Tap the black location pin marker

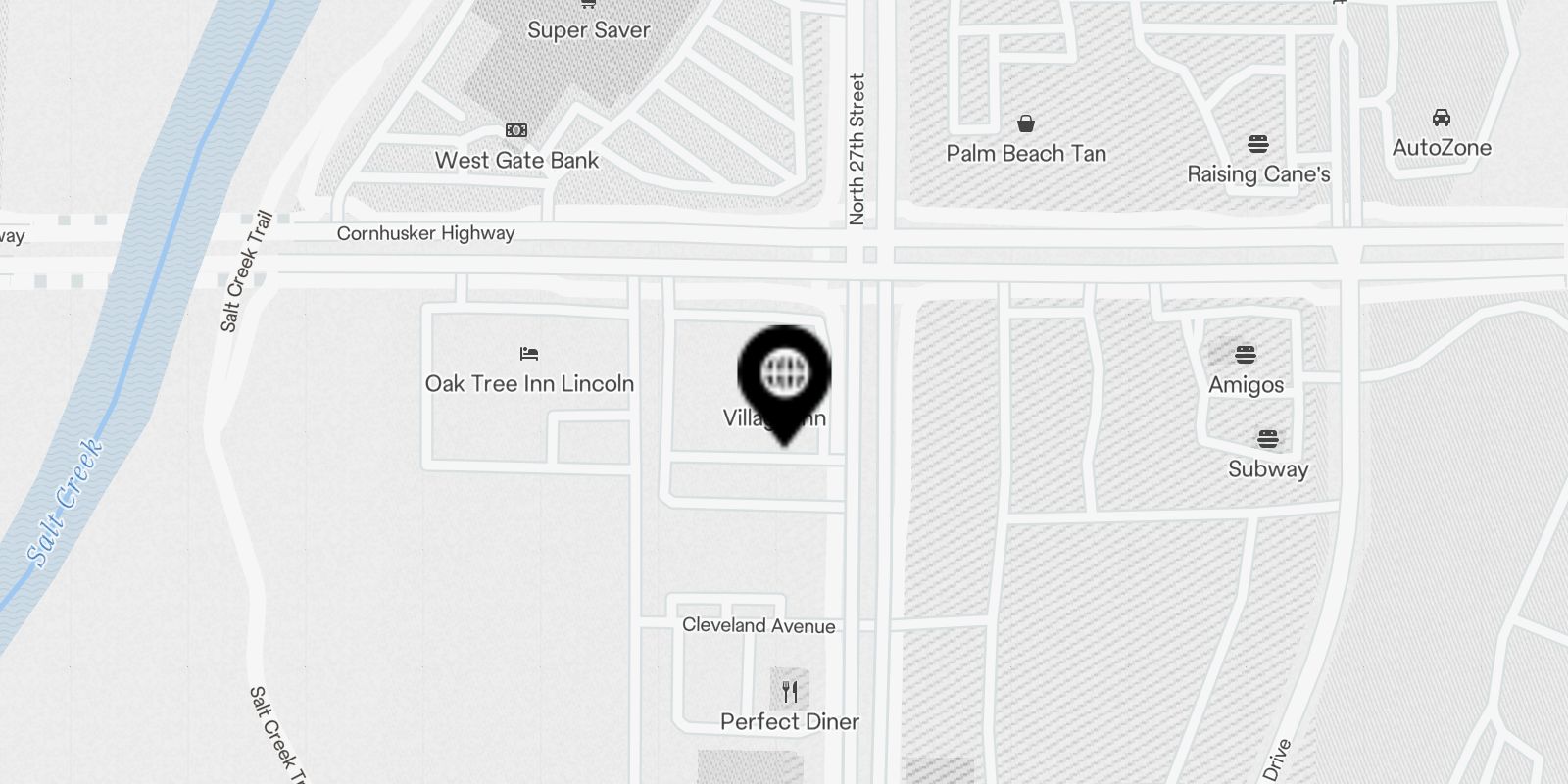point(784,375)
